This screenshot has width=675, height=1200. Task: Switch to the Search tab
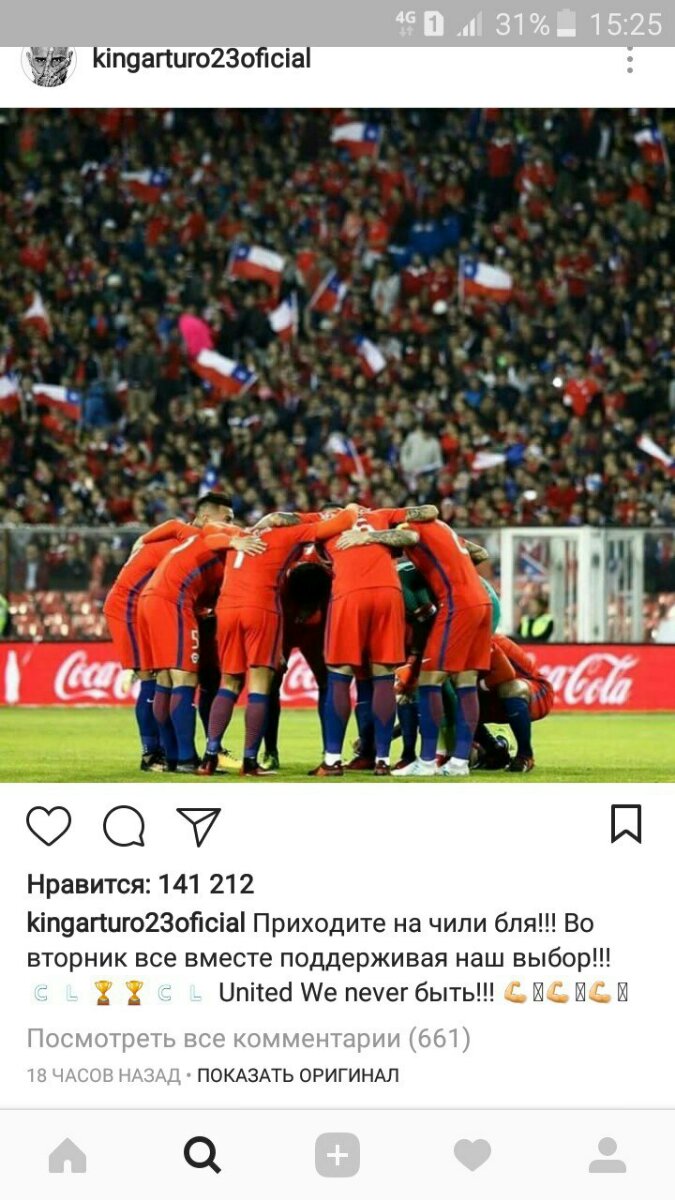coord(202,1156)
